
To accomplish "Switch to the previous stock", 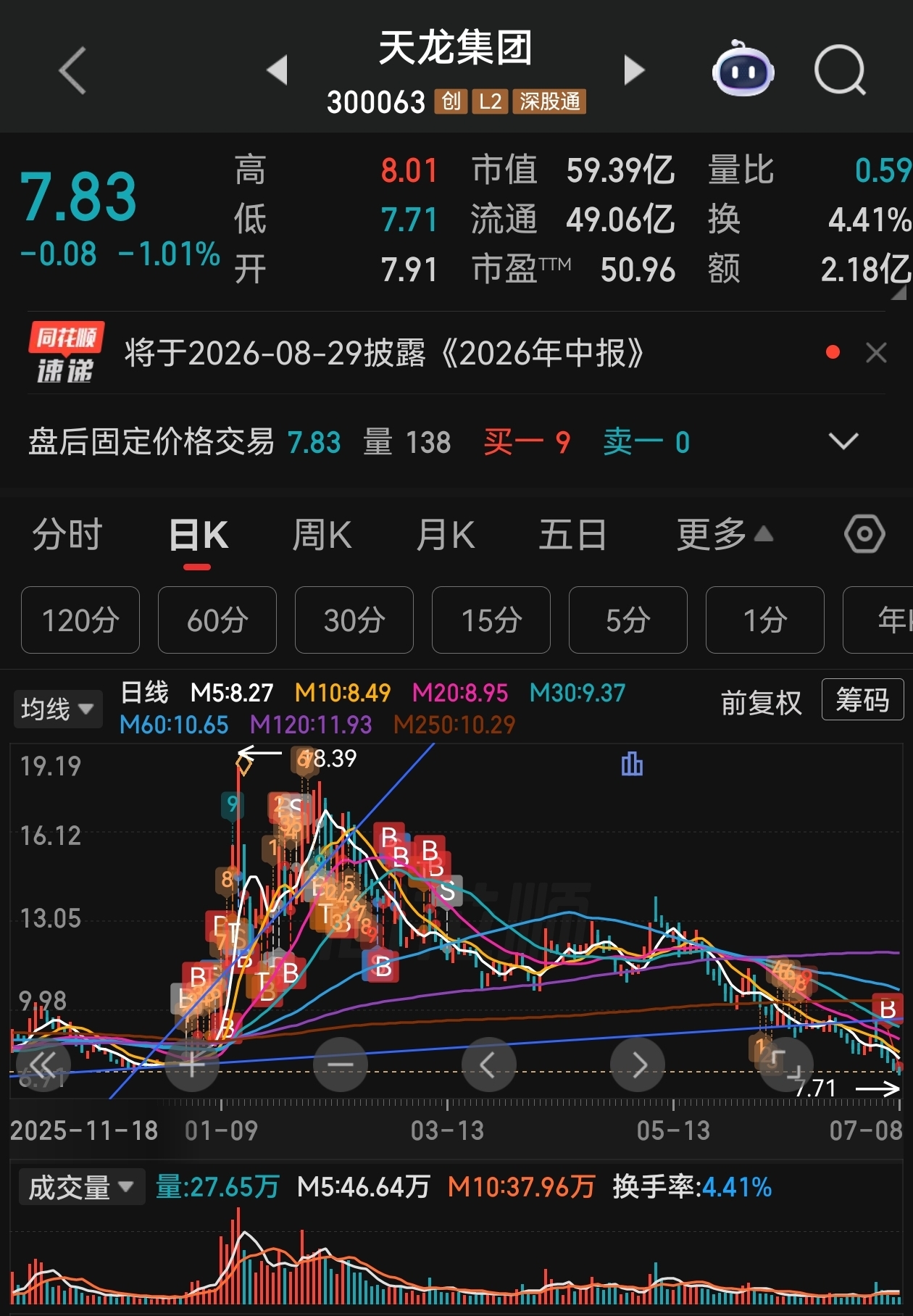I will 278,70.
